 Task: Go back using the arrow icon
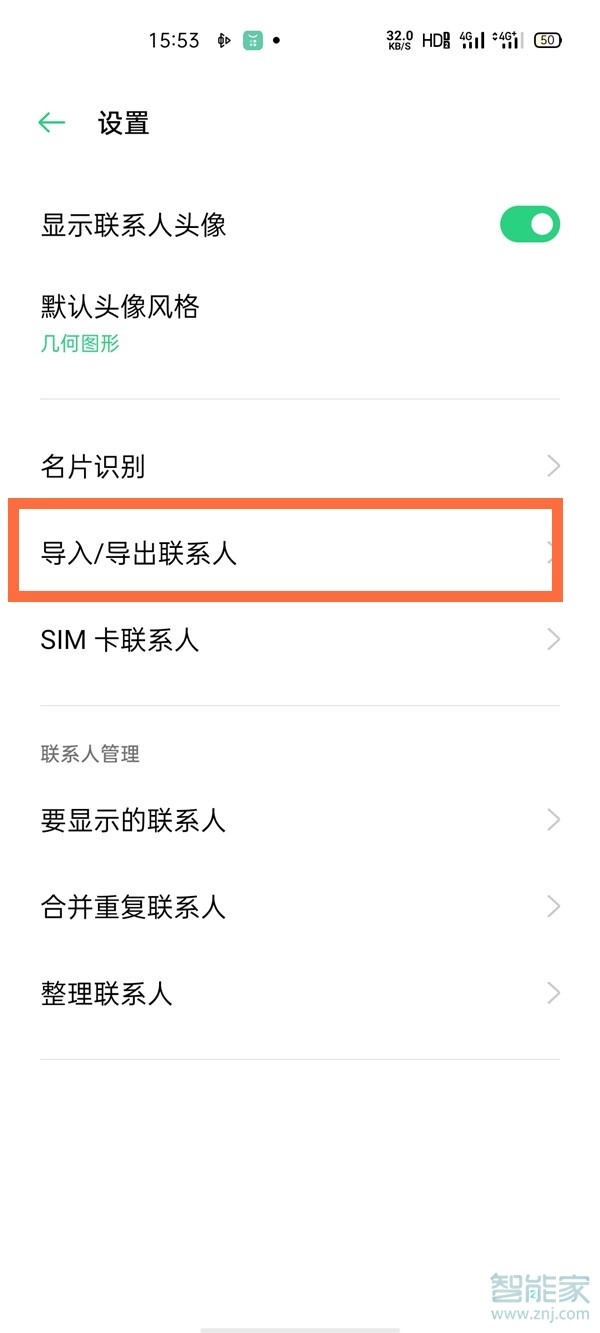tap(51, 123)
